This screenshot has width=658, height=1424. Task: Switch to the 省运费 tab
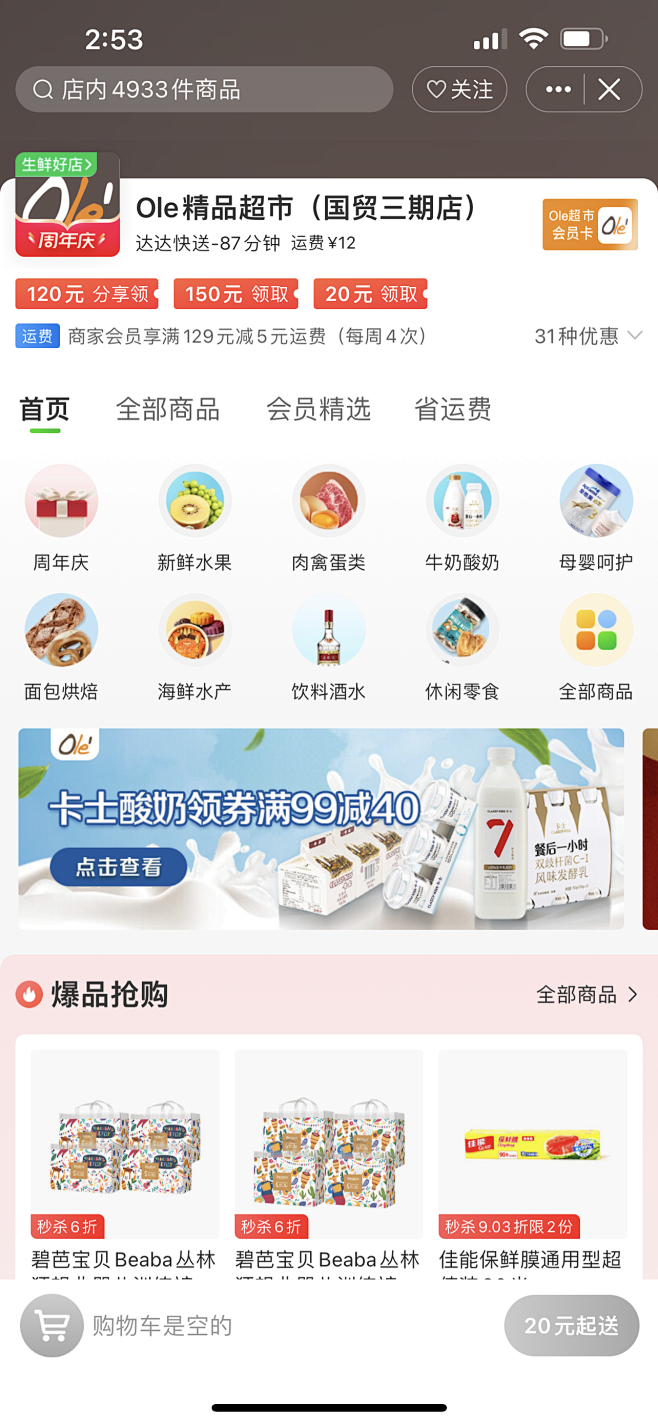coord(453,409)
